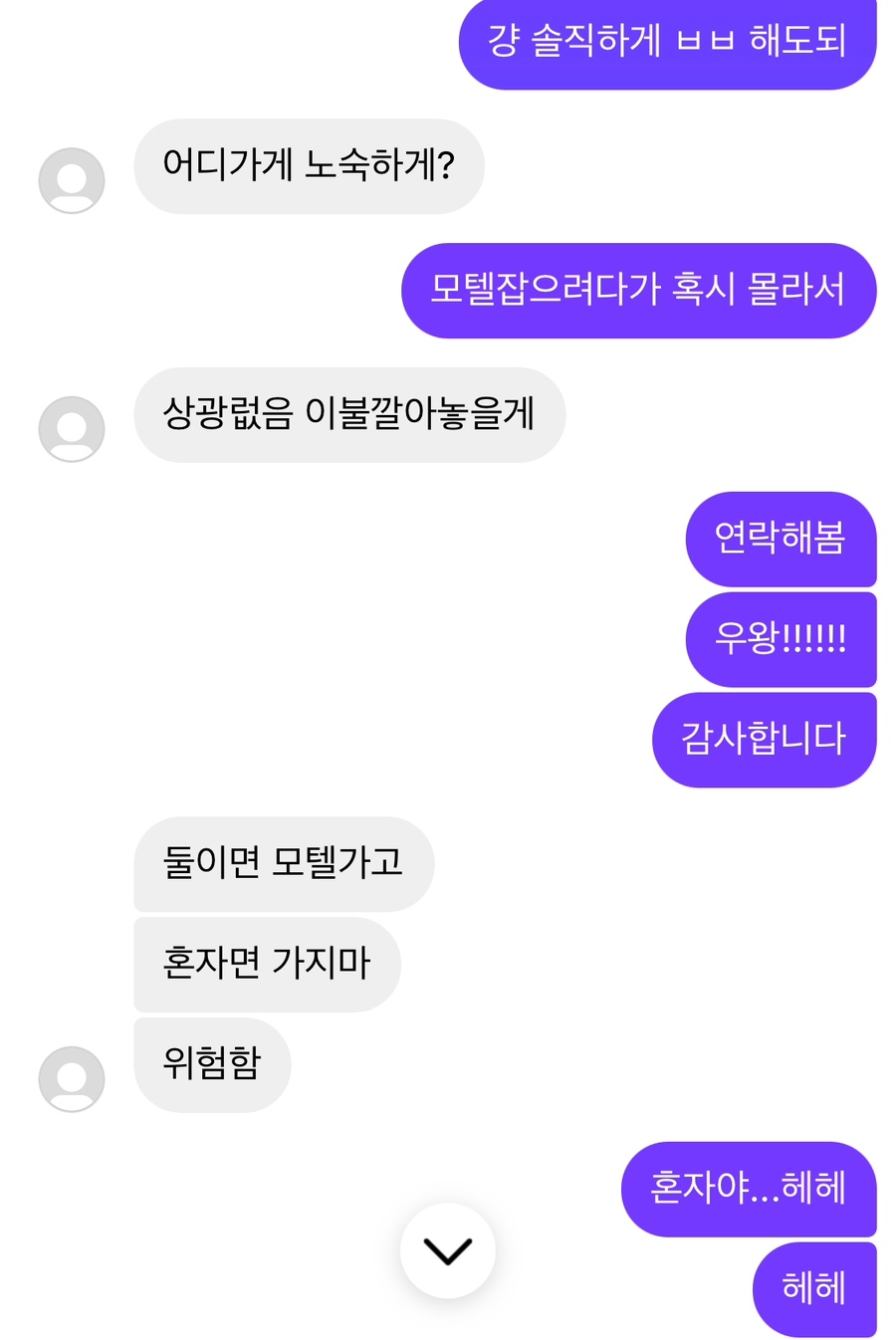
Task: View profile from avatar beside "위험함"
Action: [72, 1078]
